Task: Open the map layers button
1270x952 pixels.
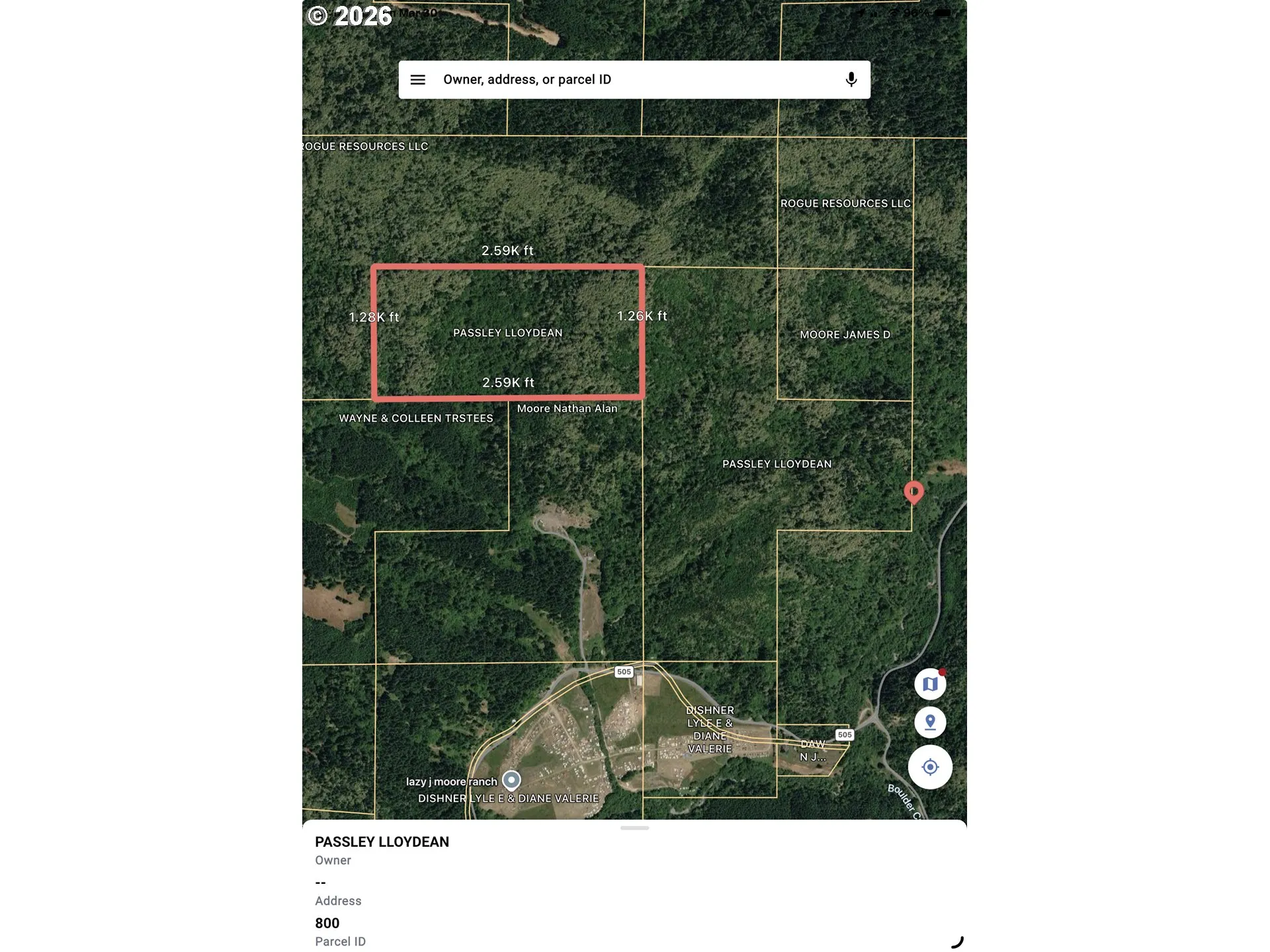Action: (x=930, y=684)
